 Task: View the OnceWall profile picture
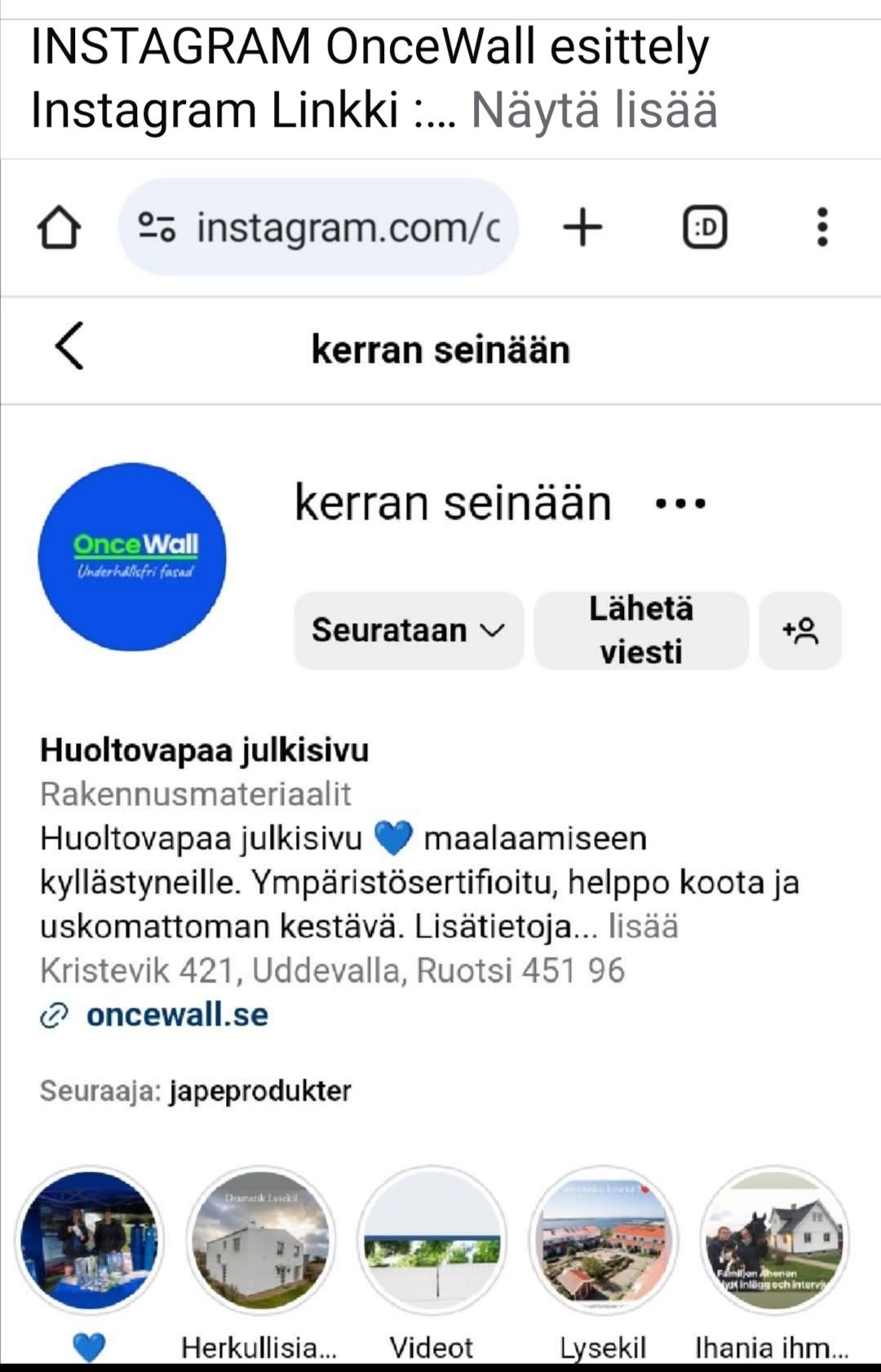click(x=132, y=557)
